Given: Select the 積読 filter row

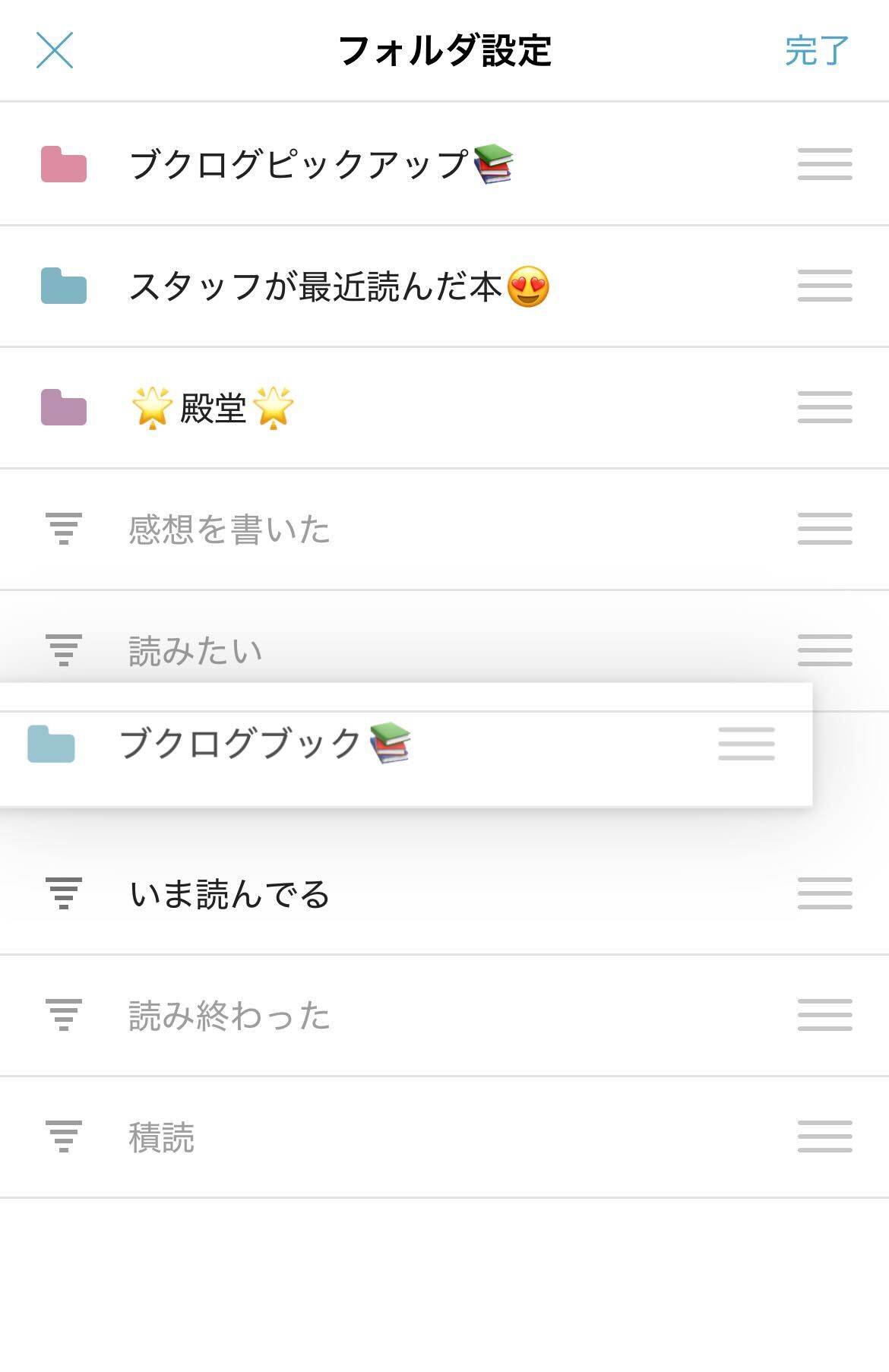Looking at the screenshot, I should pos(162,1137).
